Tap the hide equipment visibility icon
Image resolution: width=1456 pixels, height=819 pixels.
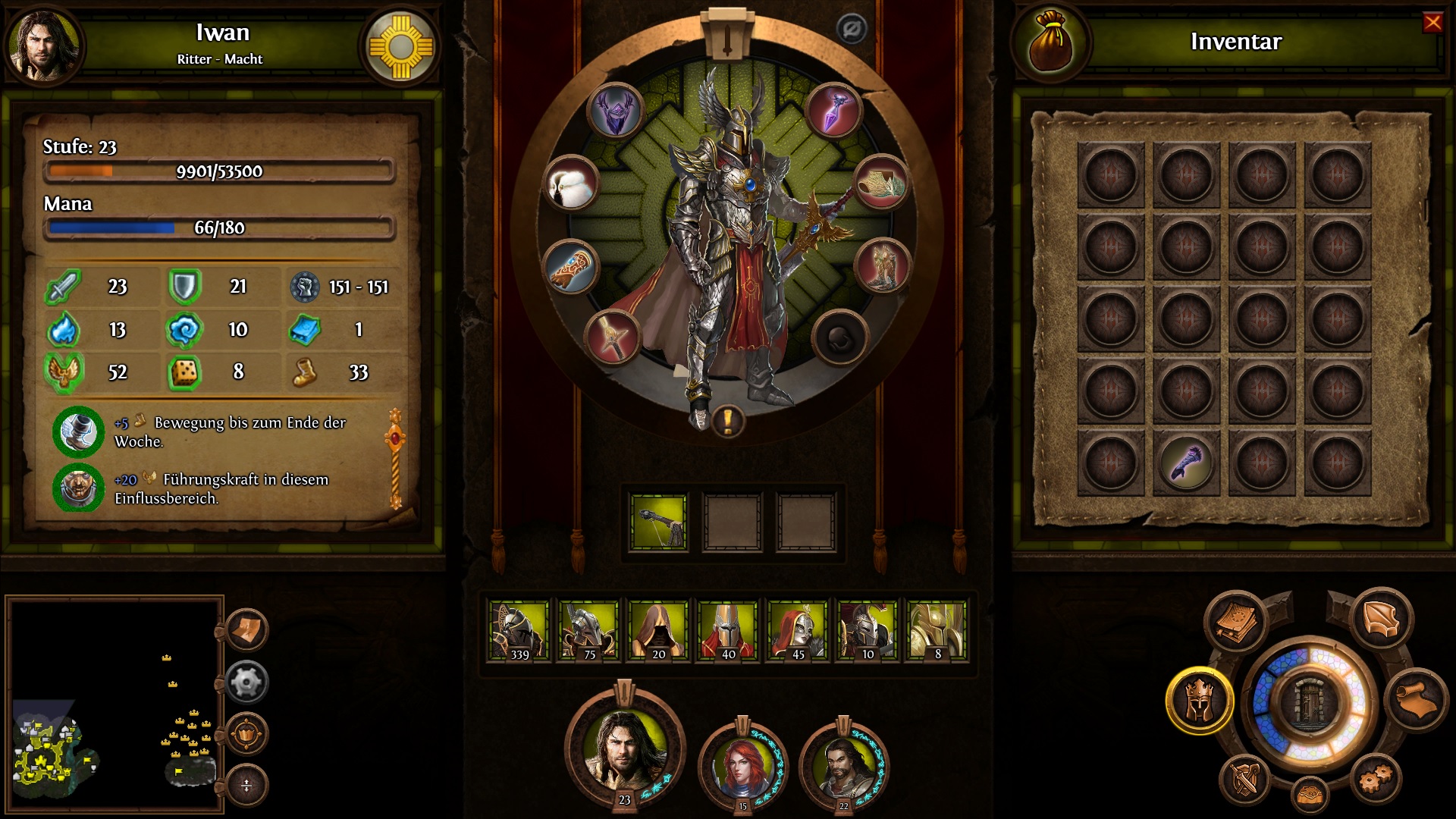point(852,30)
